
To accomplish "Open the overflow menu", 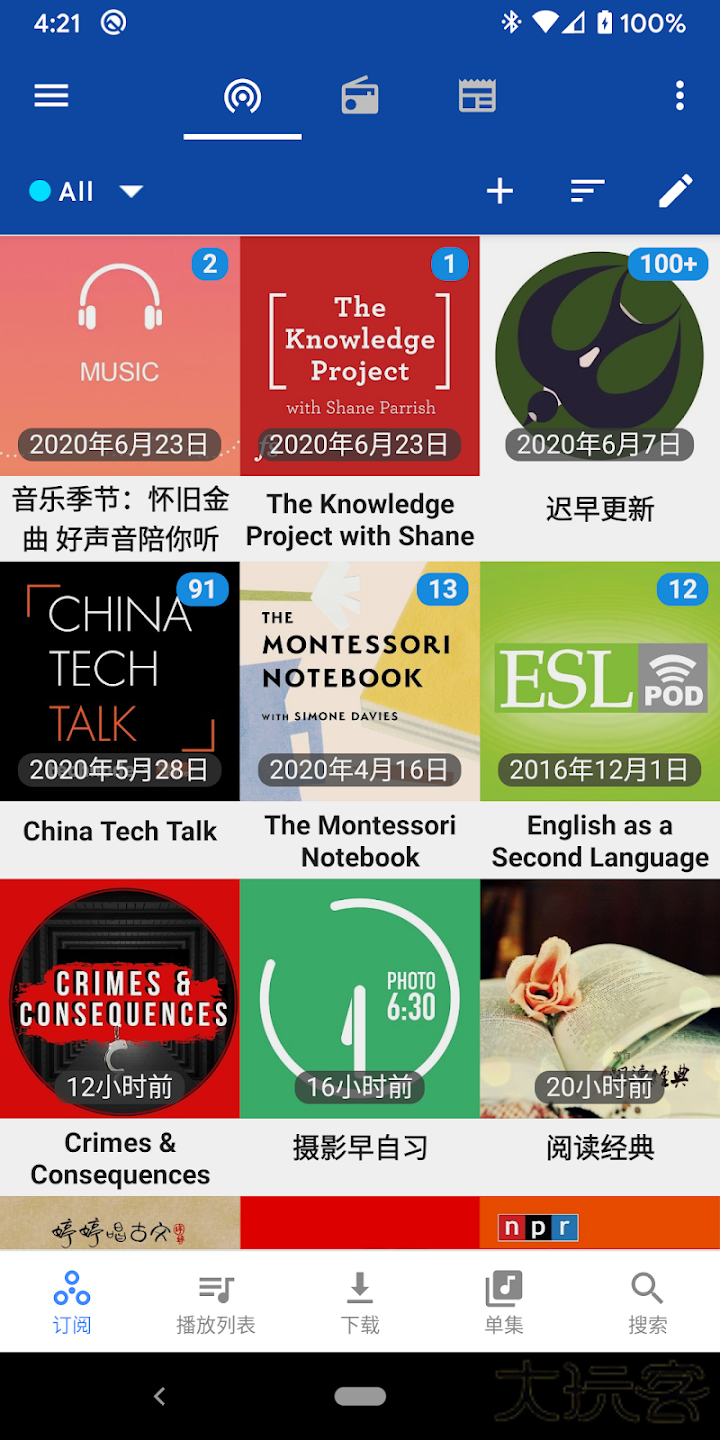I will [x=680, y=96].
